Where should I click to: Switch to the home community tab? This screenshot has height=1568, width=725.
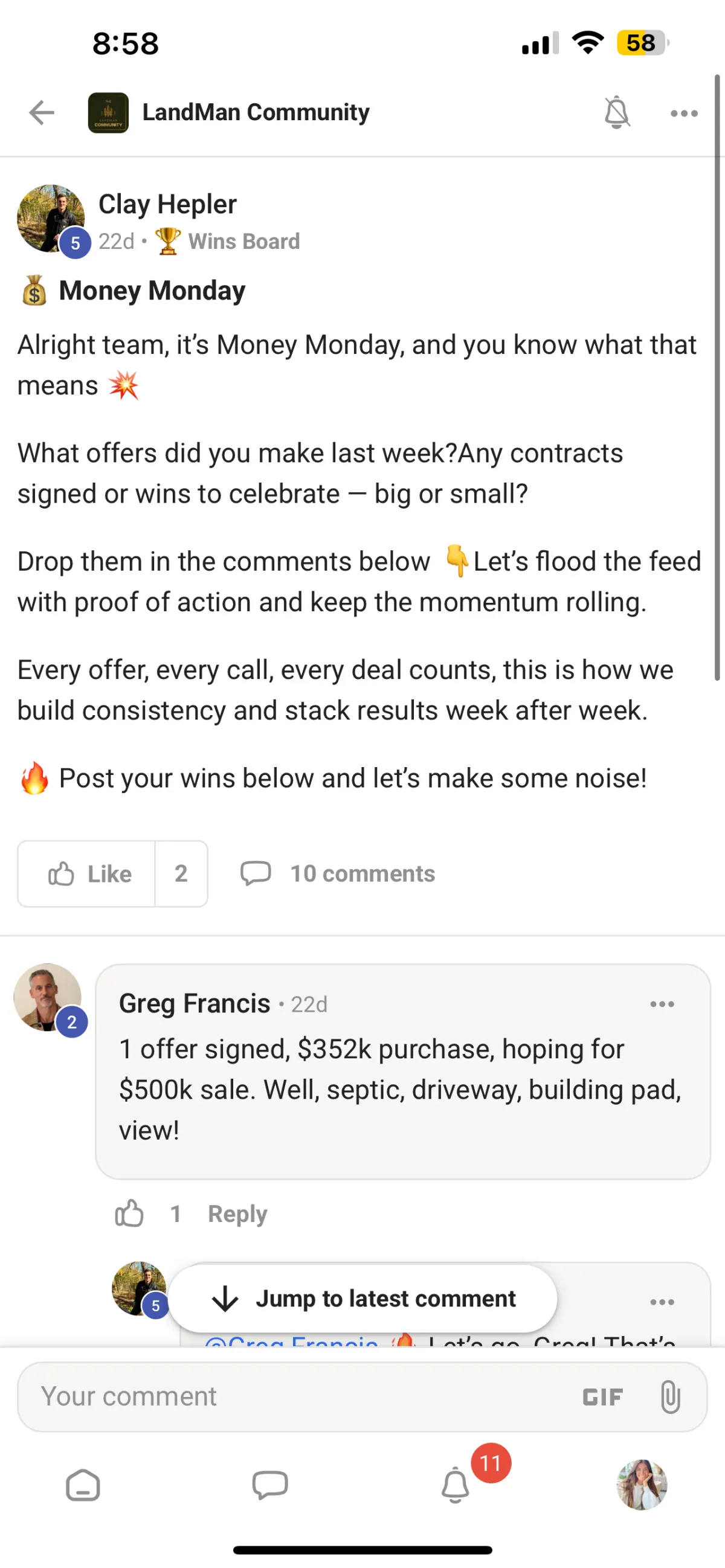(x=83, y=1485)
